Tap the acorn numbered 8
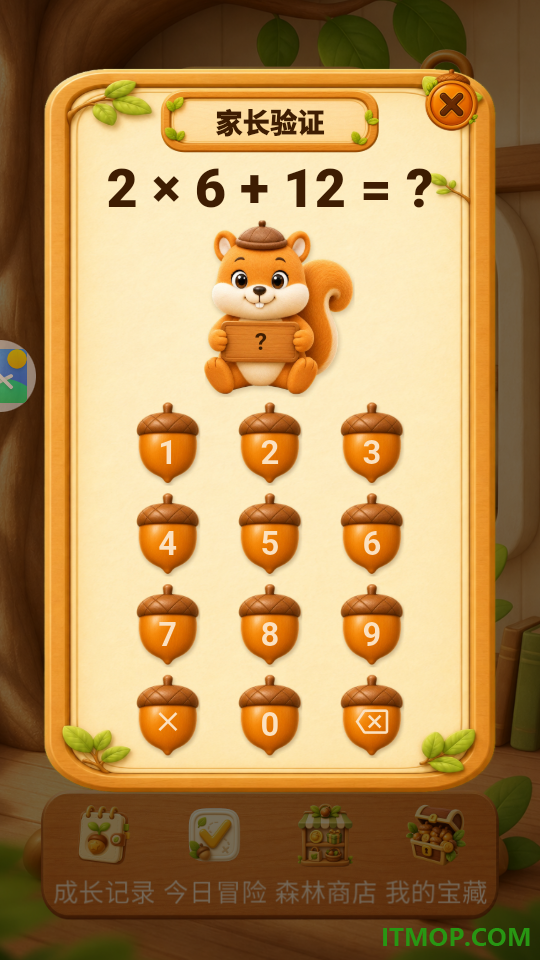 pyautogui.click(x=269, y=624)
